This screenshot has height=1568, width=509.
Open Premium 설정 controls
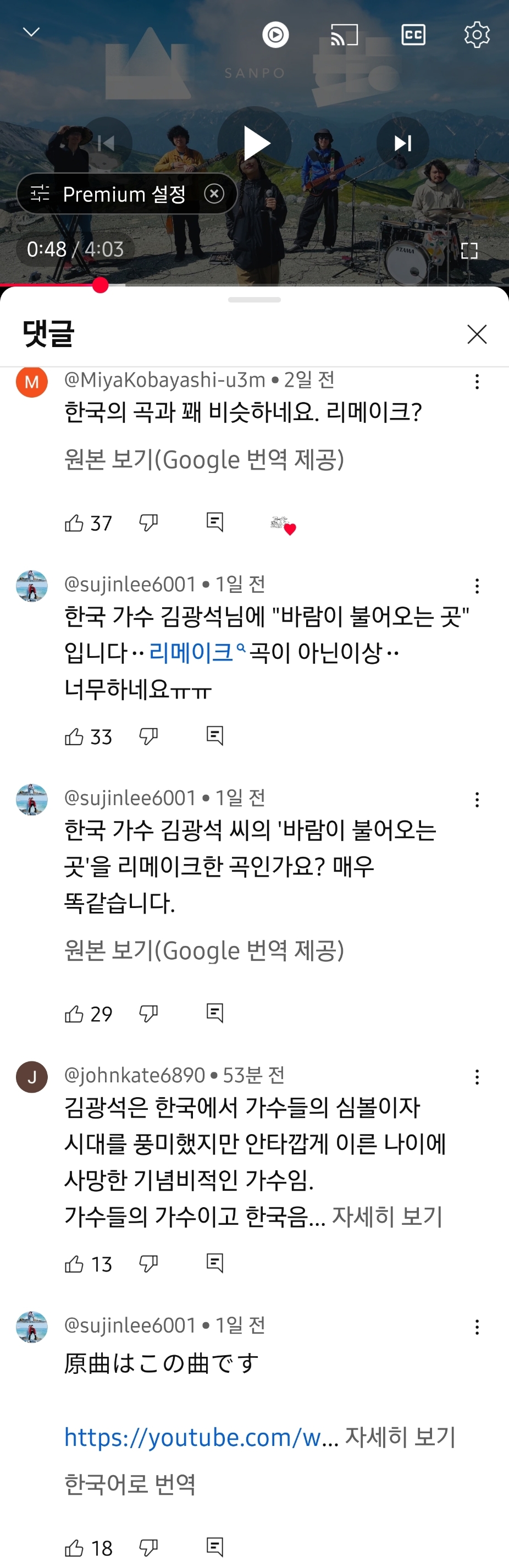109,194
